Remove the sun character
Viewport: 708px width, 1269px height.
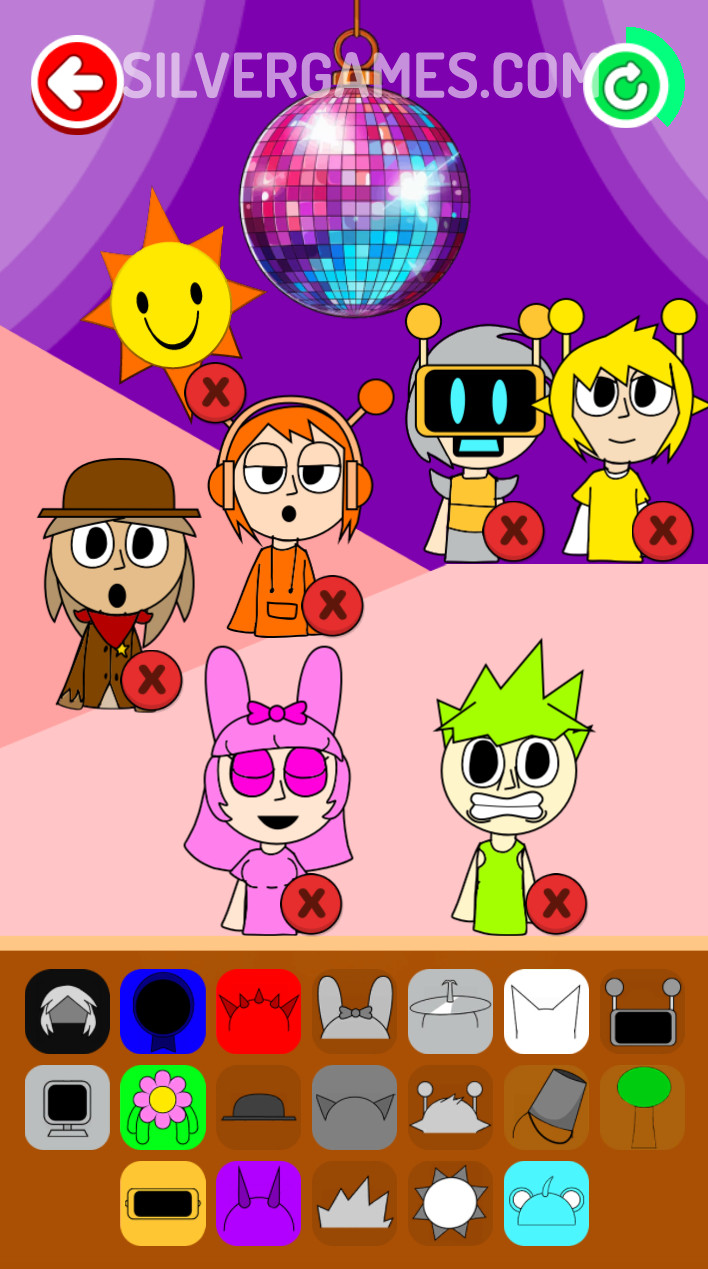coord(215,393)
